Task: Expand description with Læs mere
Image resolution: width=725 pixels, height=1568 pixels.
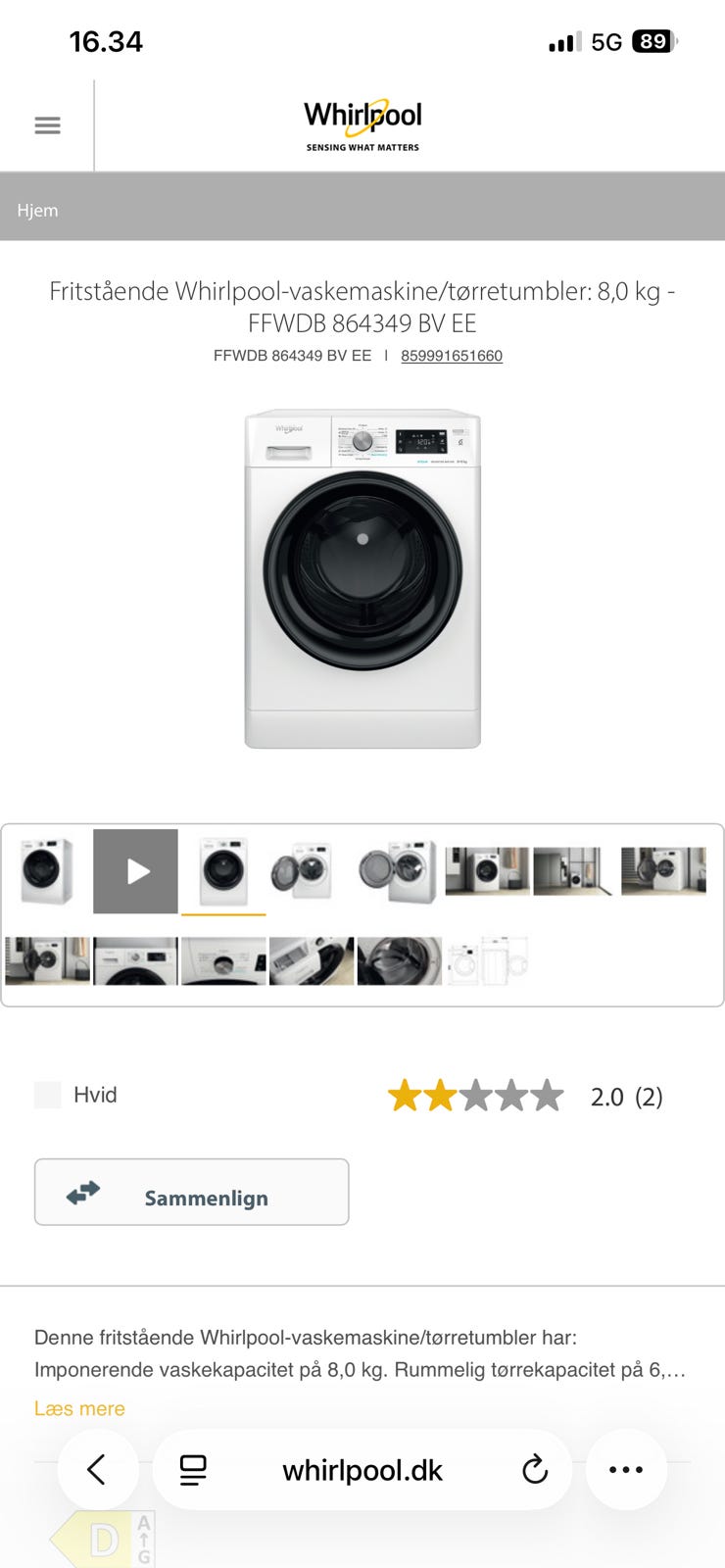Action: point(79,1408)
